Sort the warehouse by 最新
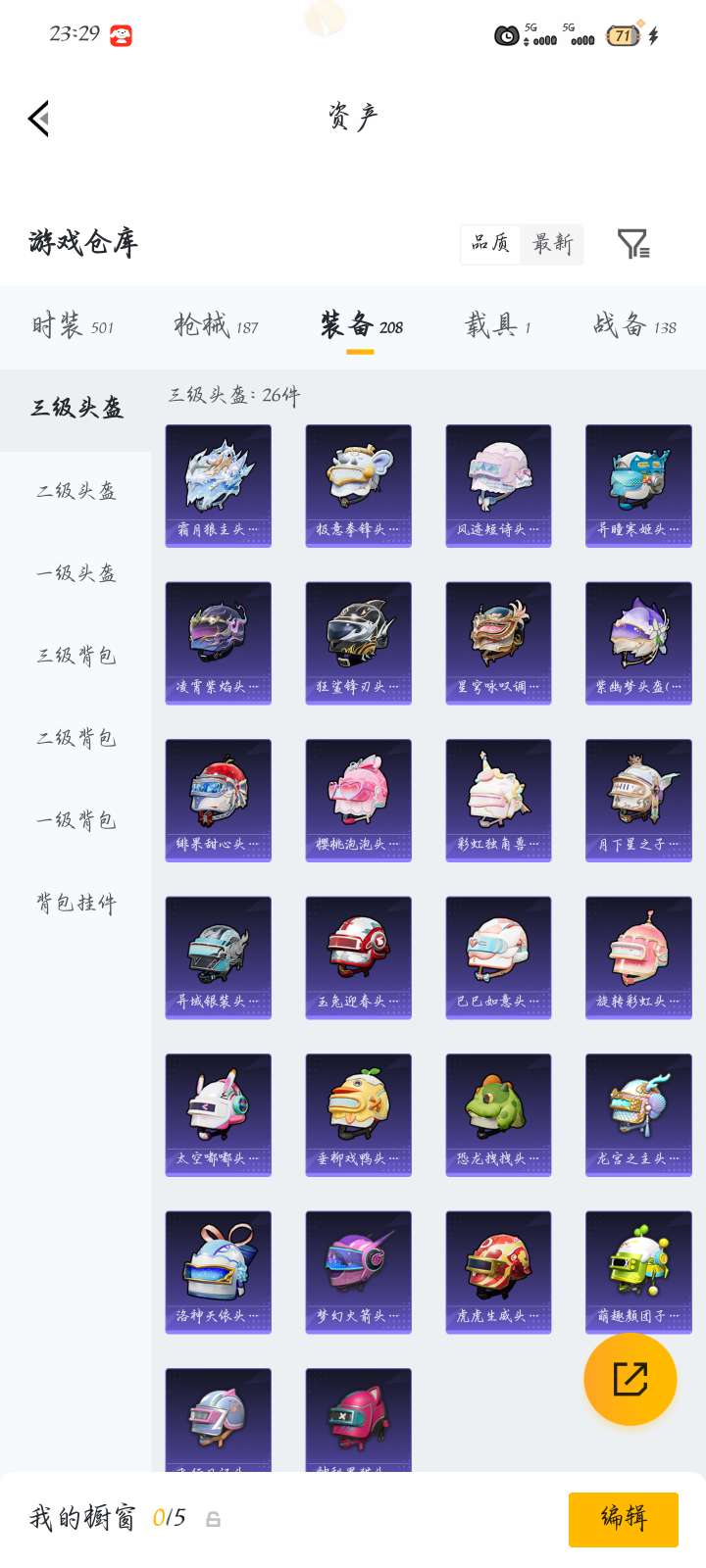706x1568 pixels. (x=552, y=243)
